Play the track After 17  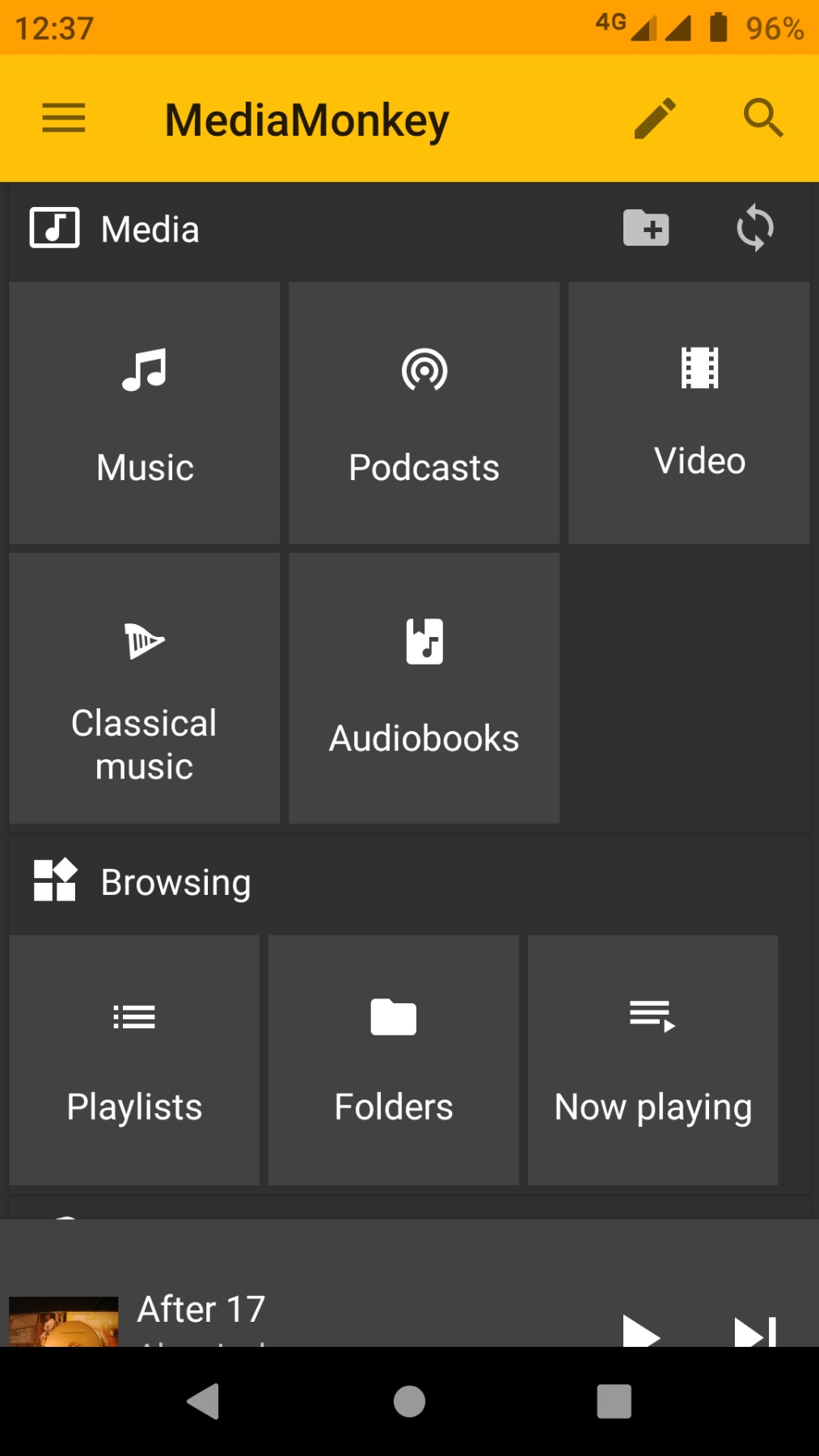tap(641, 1330)
